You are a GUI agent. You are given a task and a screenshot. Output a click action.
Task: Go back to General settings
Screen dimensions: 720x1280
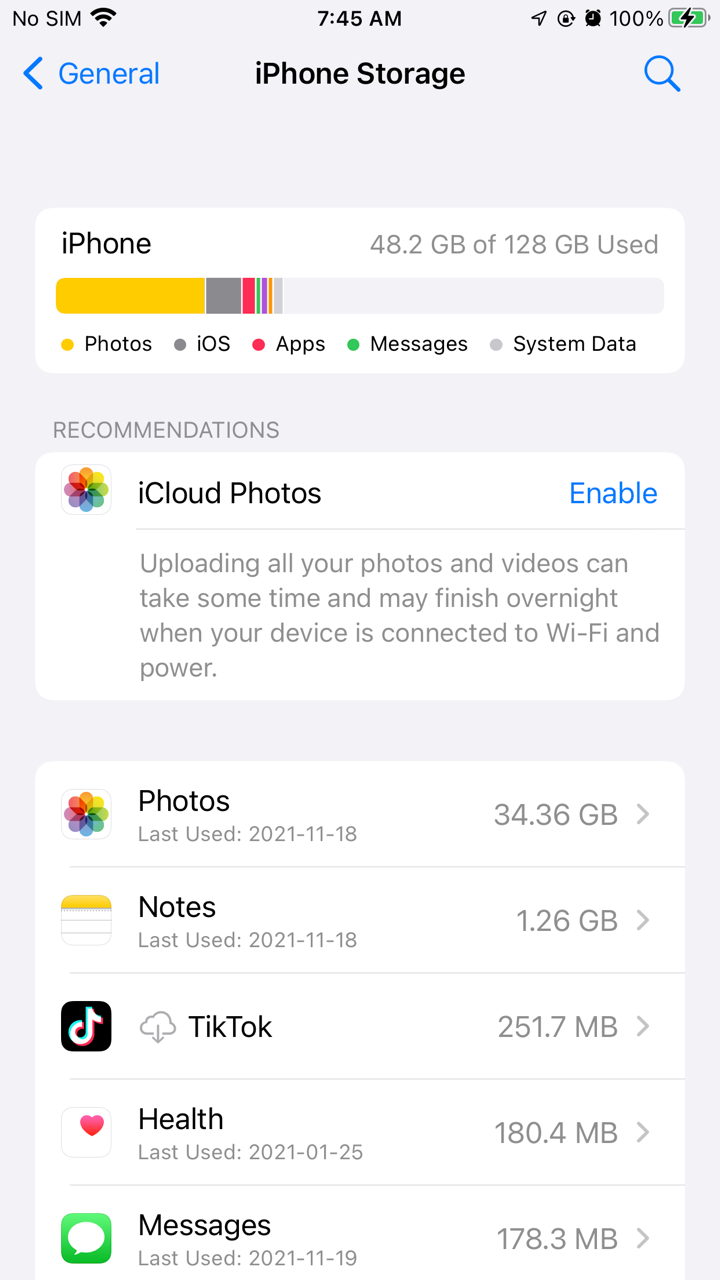point(90,73)
